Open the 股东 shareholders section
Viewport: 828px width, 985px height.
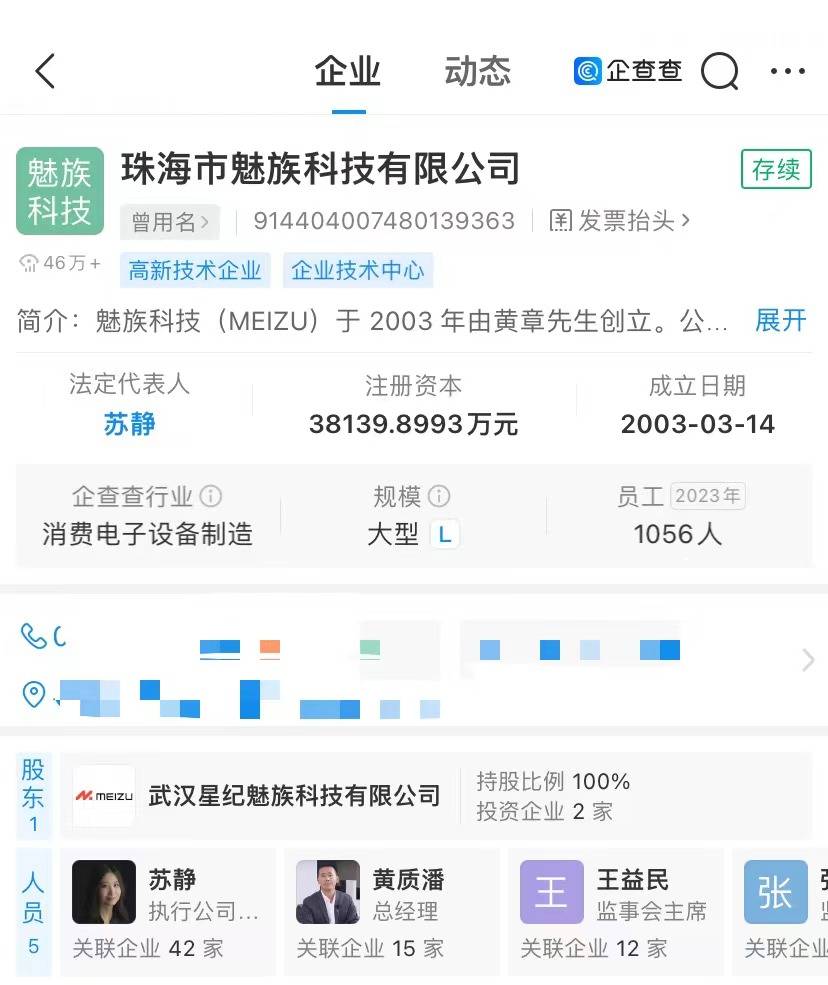point(34,796)
